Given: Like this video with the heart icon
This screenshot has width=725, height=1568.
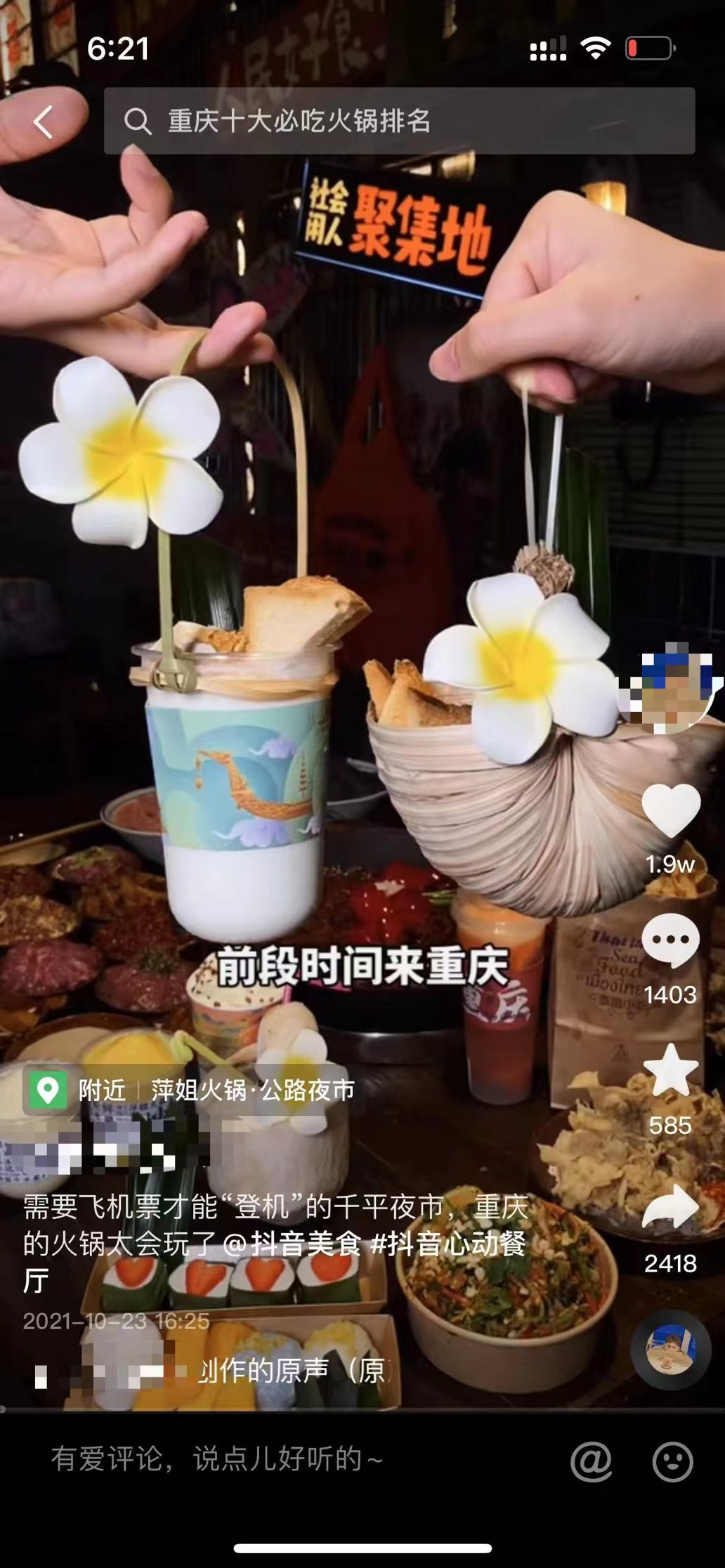Looking at the screenshot, I should [x=671, y=812].
